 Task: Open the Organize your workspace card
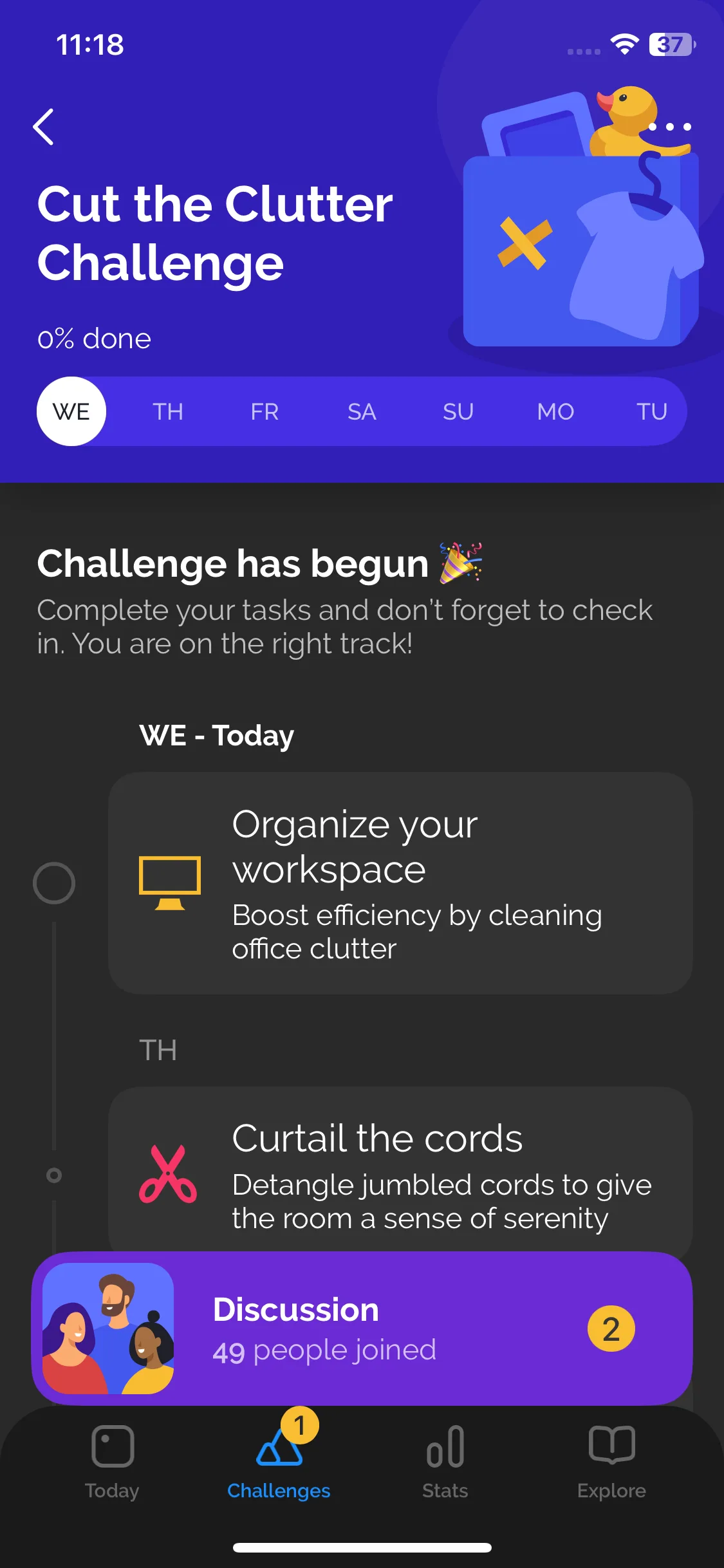(400, 883)
